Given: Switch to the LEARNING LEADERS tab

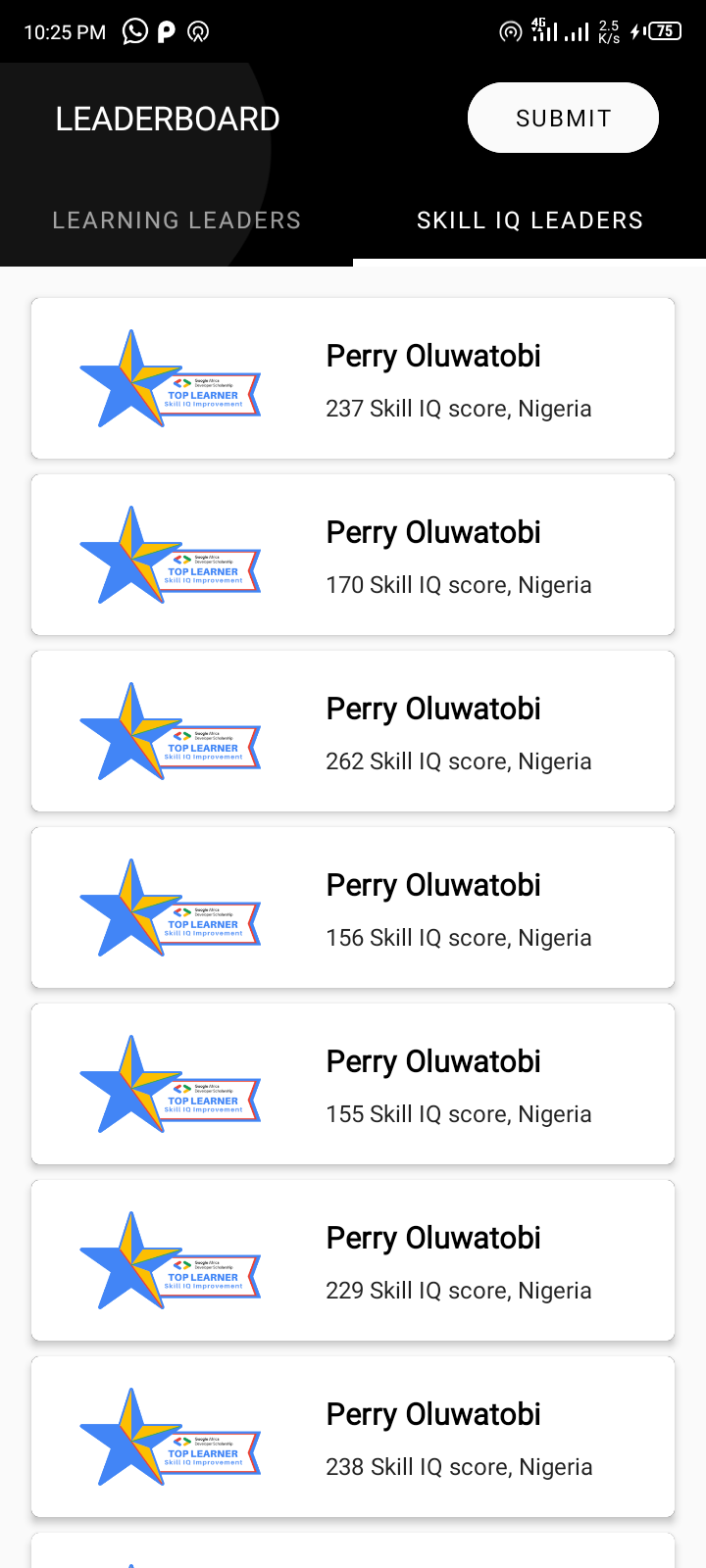Looking at the screenshot, I should [176, 220].
